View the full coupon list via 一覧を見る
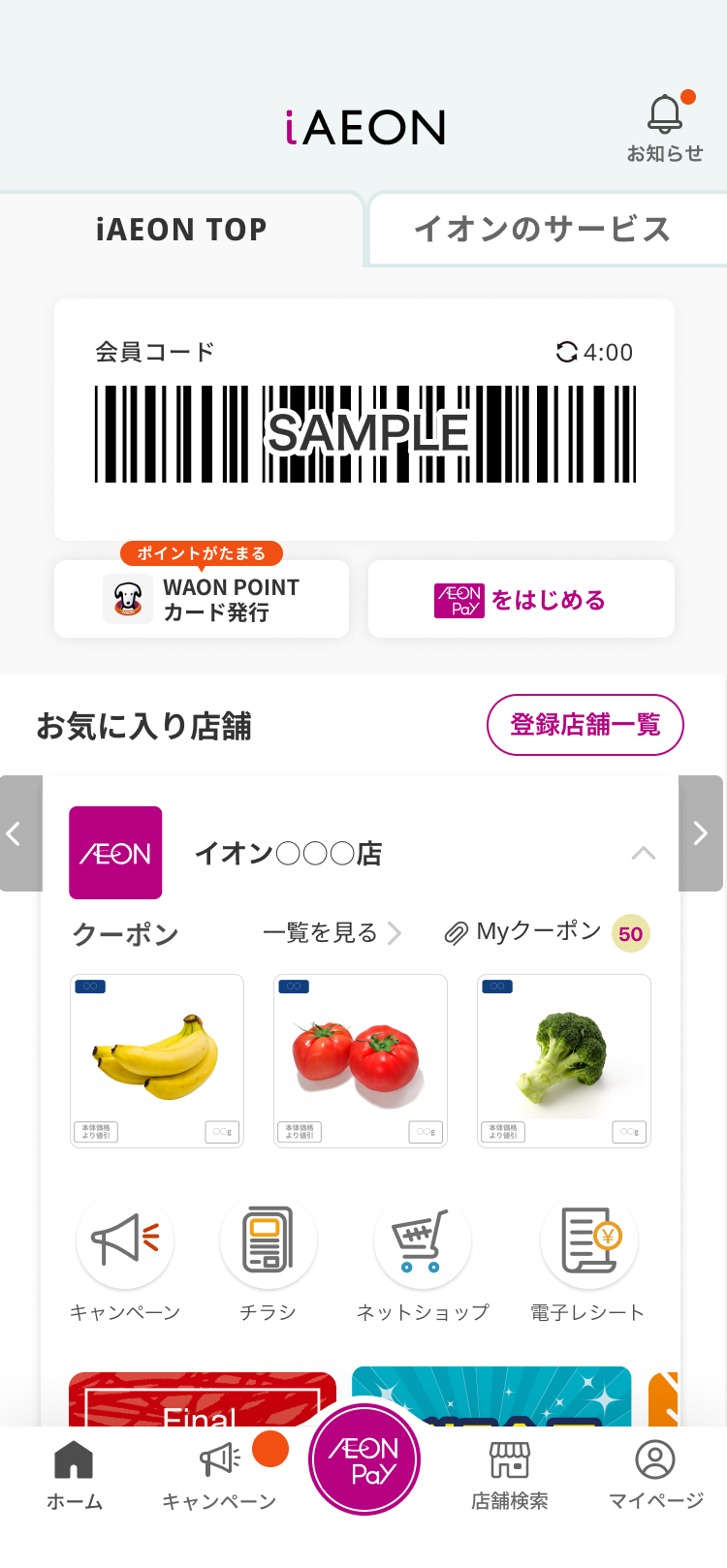Viewport: 727px width, 1568px height. tap(332, 932)
